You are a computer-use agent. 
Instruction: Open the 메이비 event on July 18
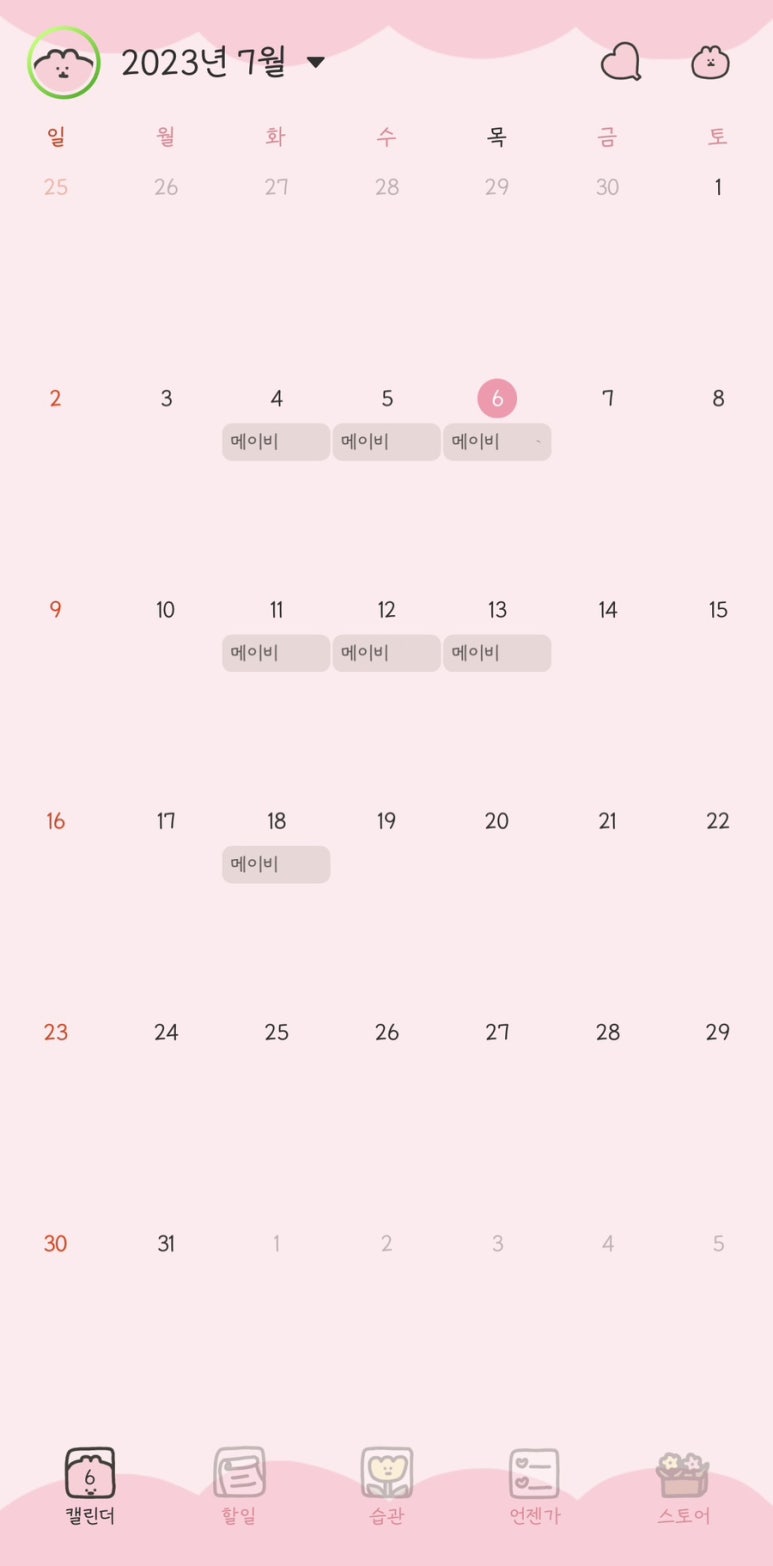[276, 864]
